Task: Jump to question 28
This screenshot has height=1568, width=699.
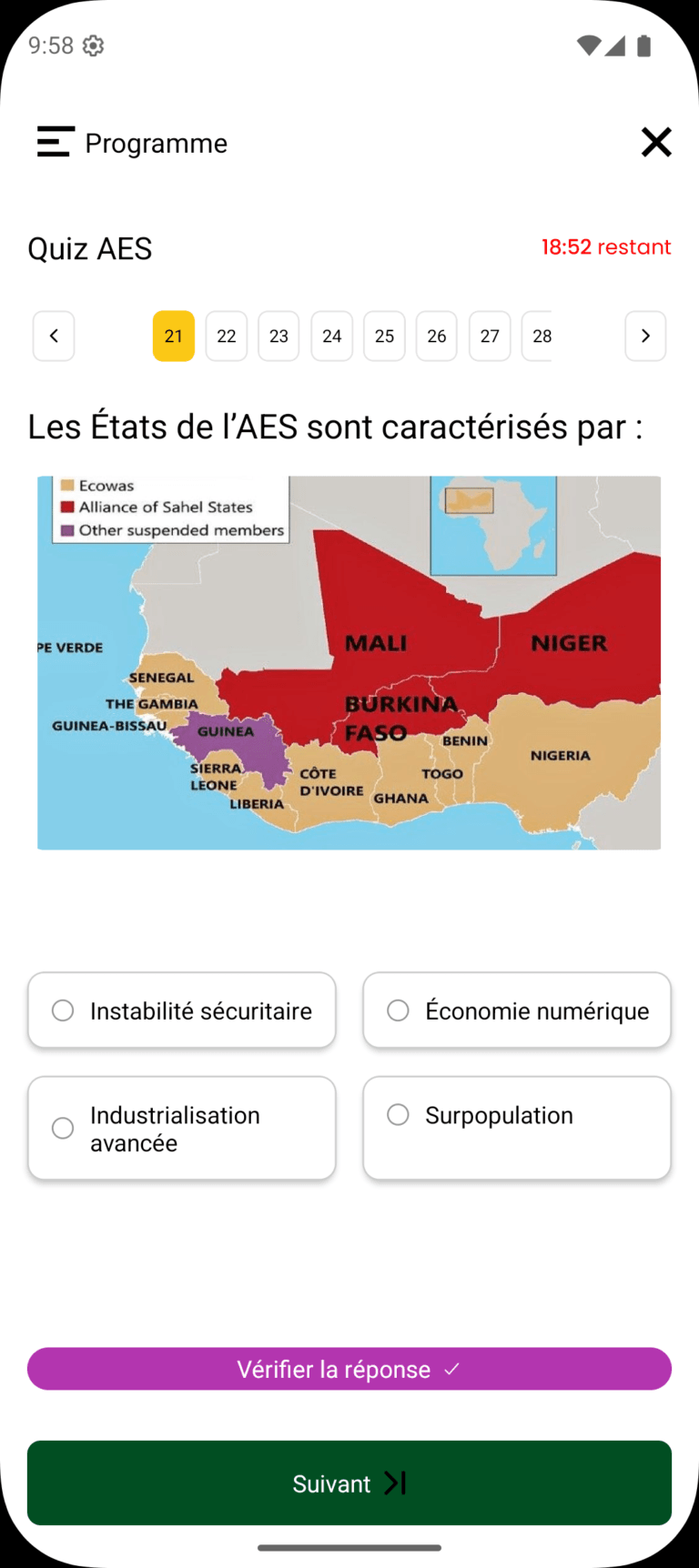Action: [x=539, y=336]
